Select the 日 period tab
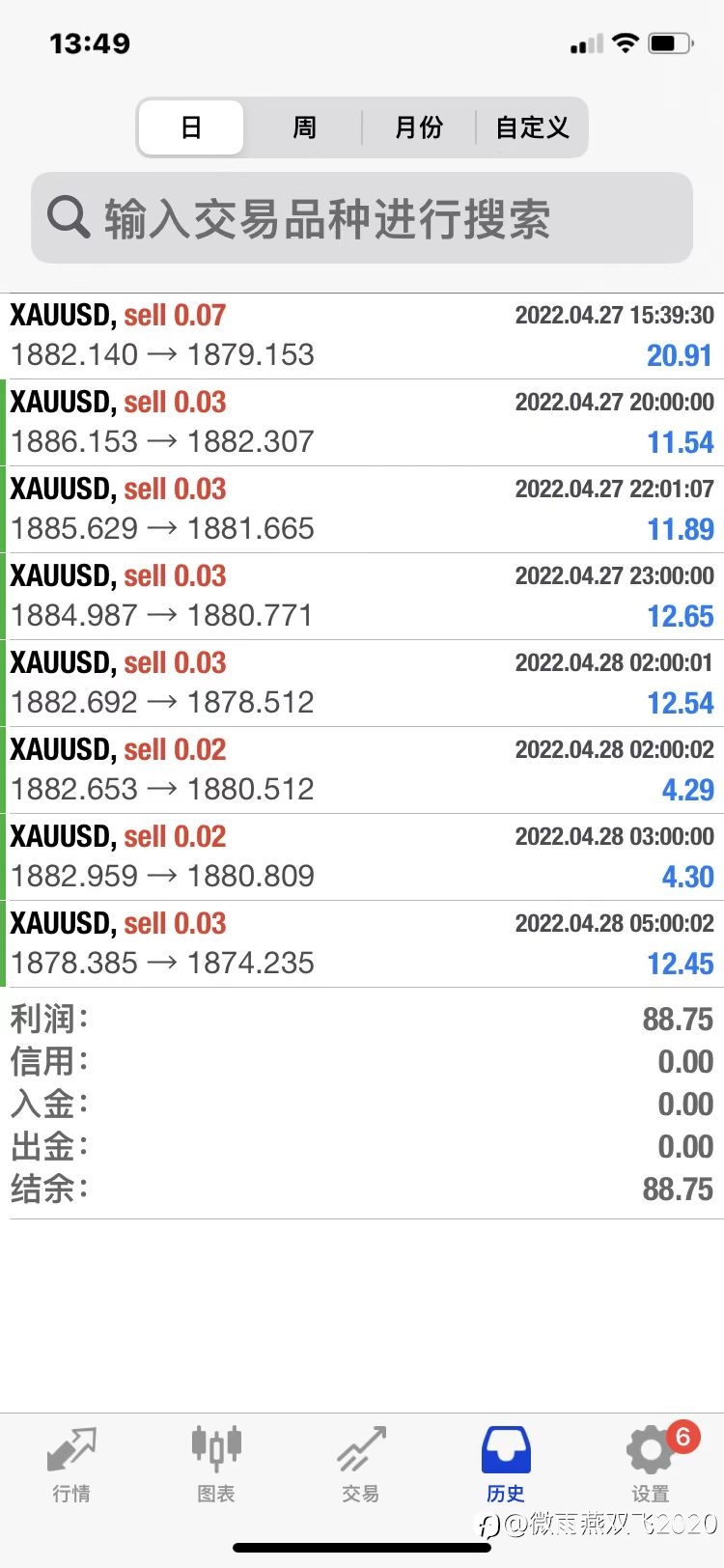 pos(191,127)
